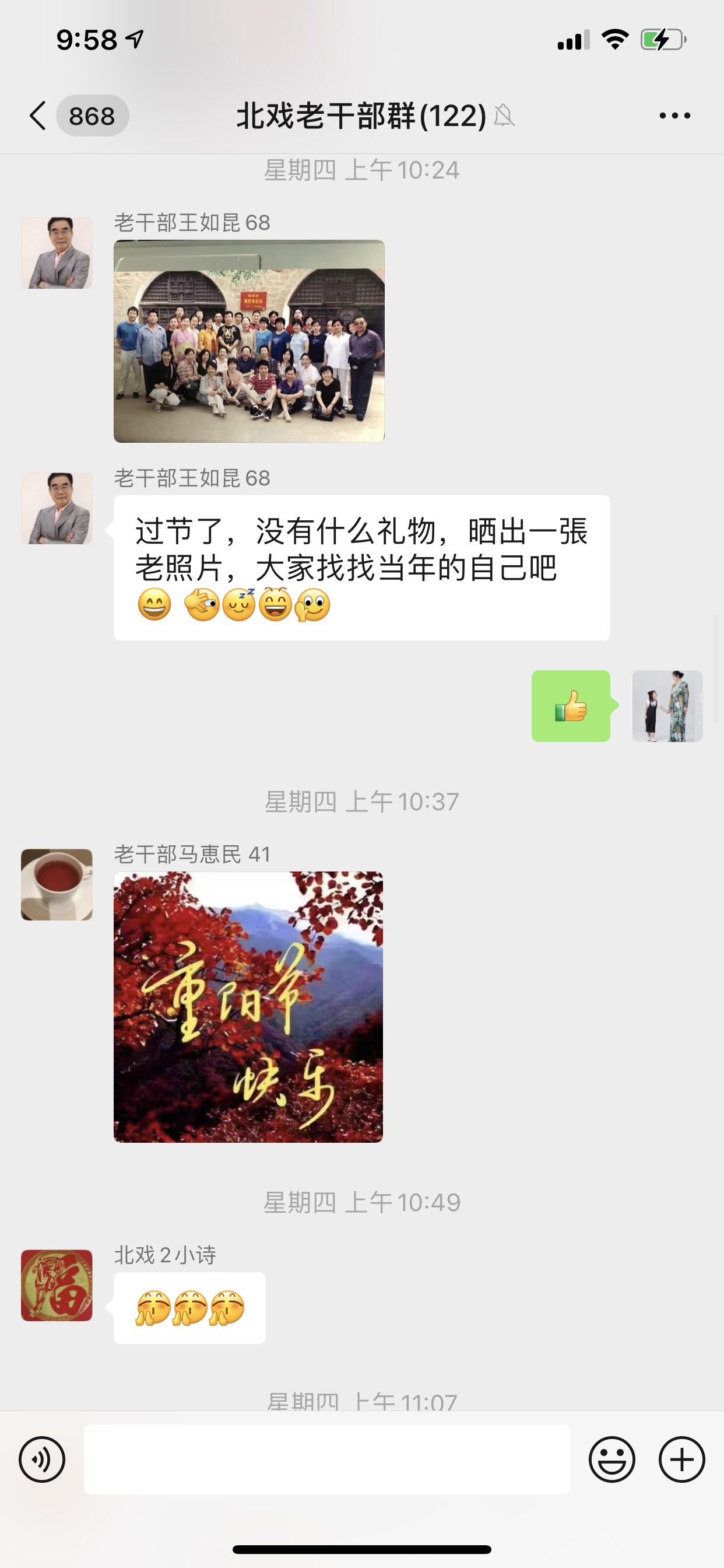Switch to voice message input
Image resolution: width=724 pixels, height=1568 pixels.
42,1459
